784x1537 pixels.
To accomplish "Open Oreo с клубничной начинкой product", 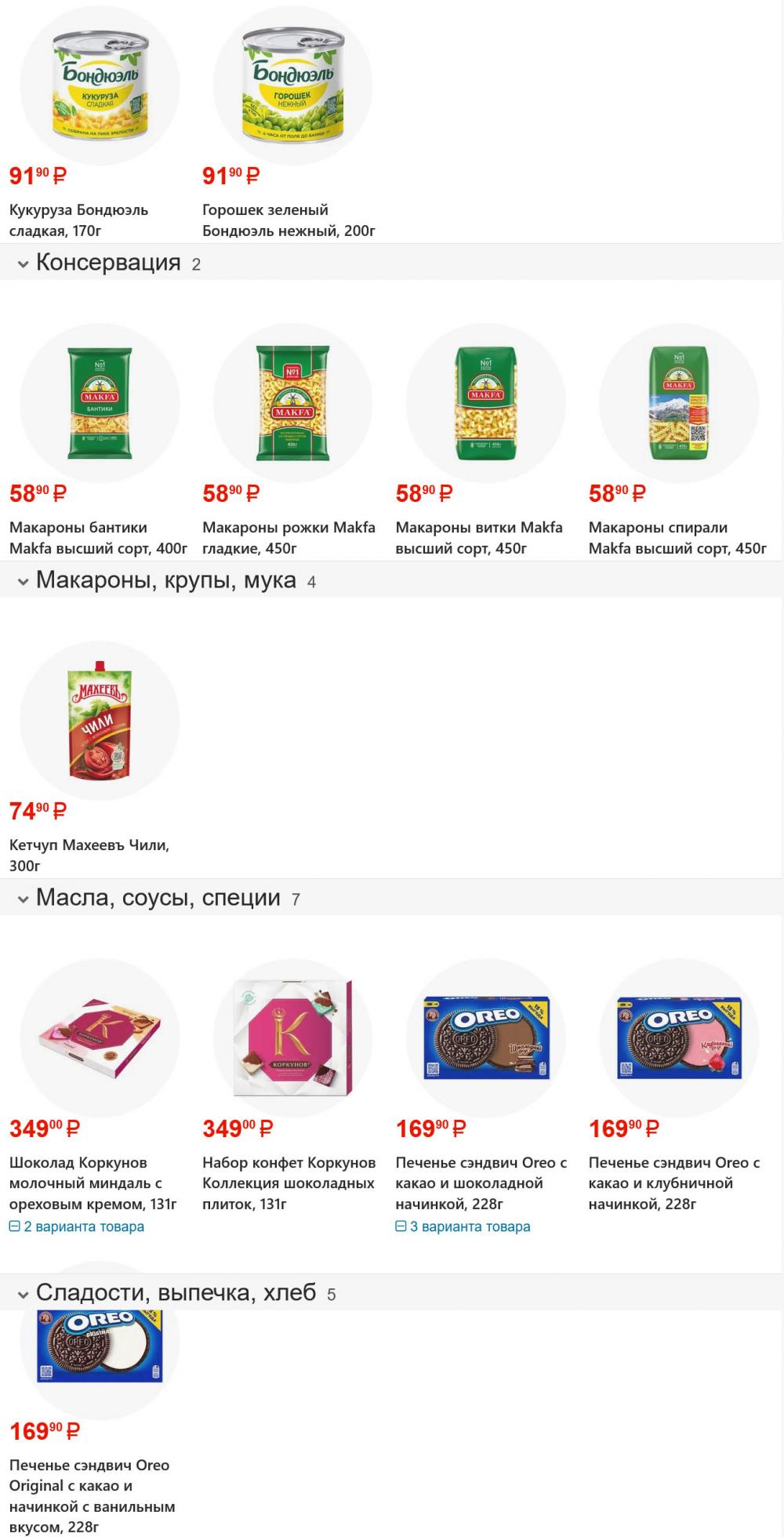I will (x=679, y=1038).
